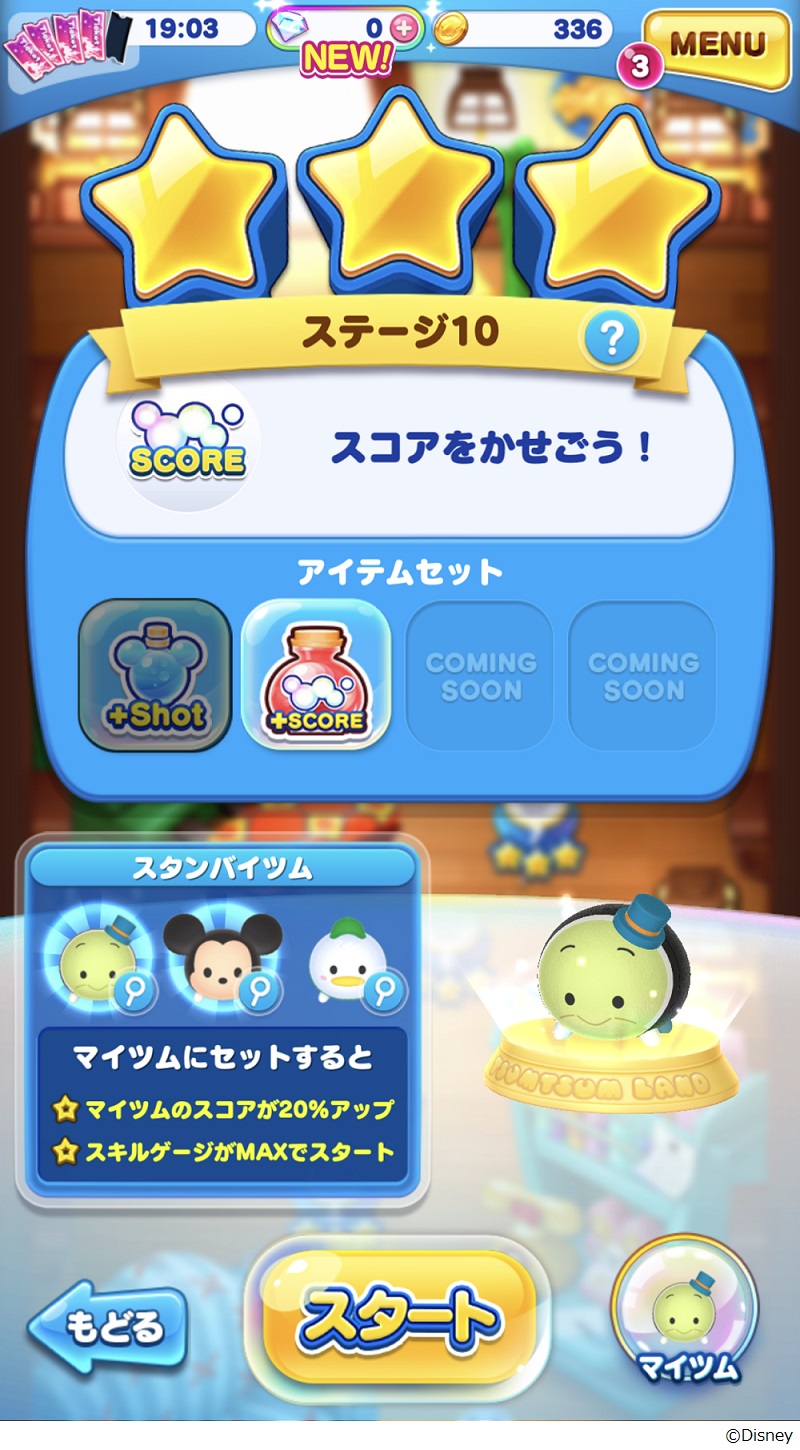Tap the スタート button to begin

coord(398,1317)
